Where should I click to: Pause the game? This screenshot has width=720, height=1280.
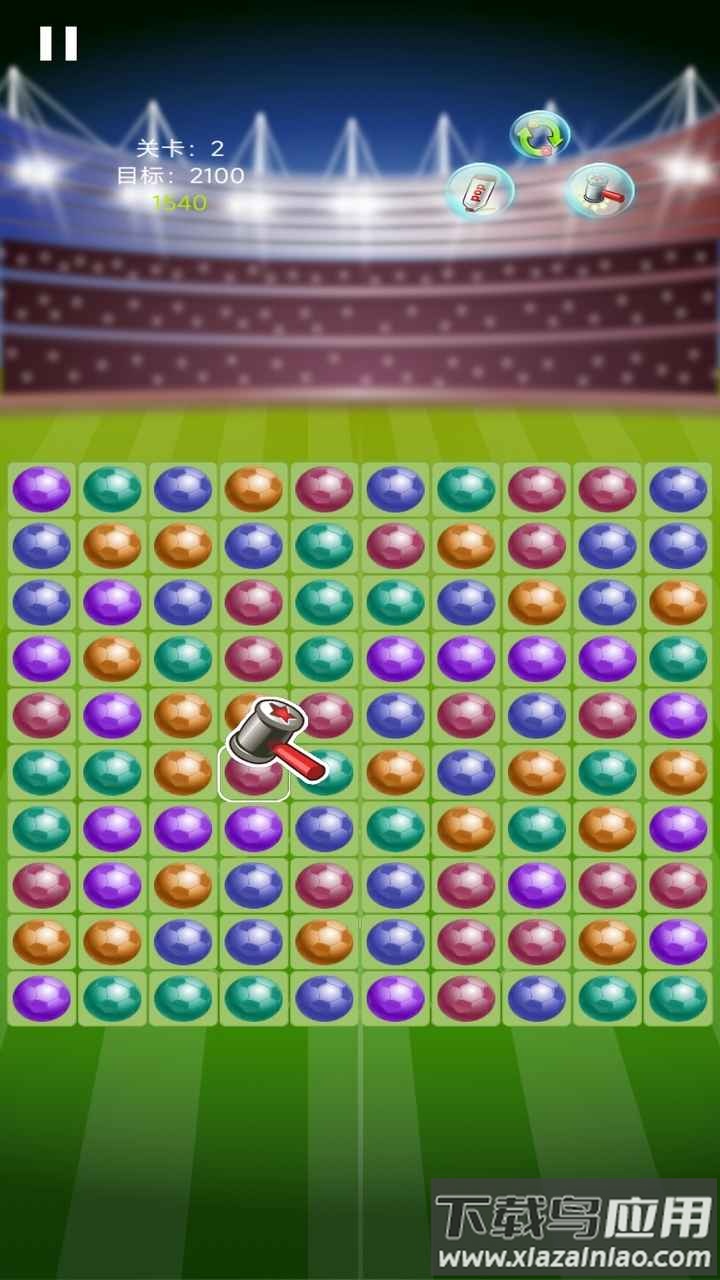pos(58,43)
